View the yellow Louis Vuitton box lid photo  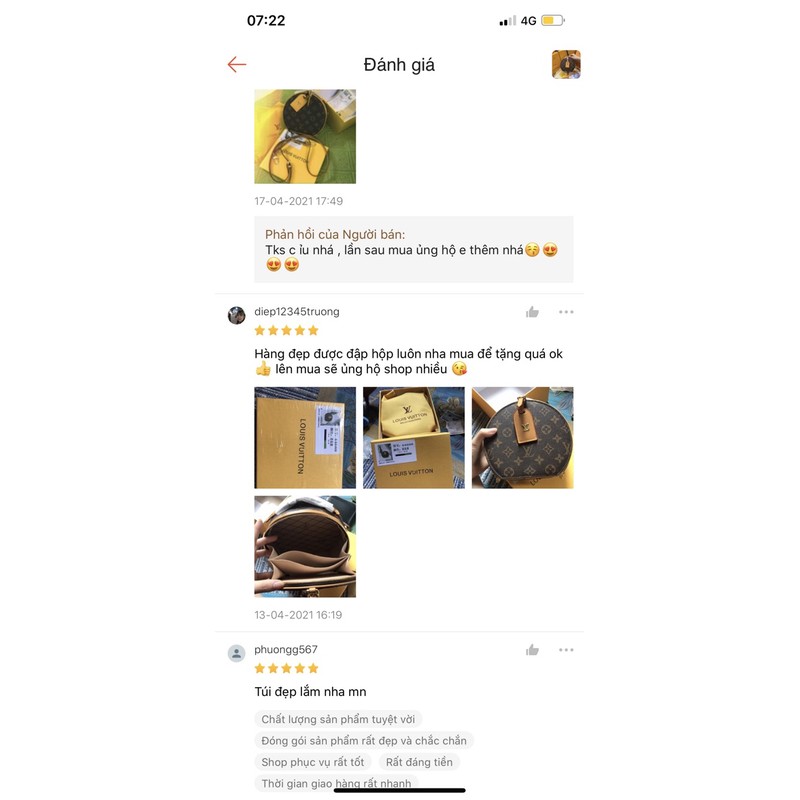(305, 438)
